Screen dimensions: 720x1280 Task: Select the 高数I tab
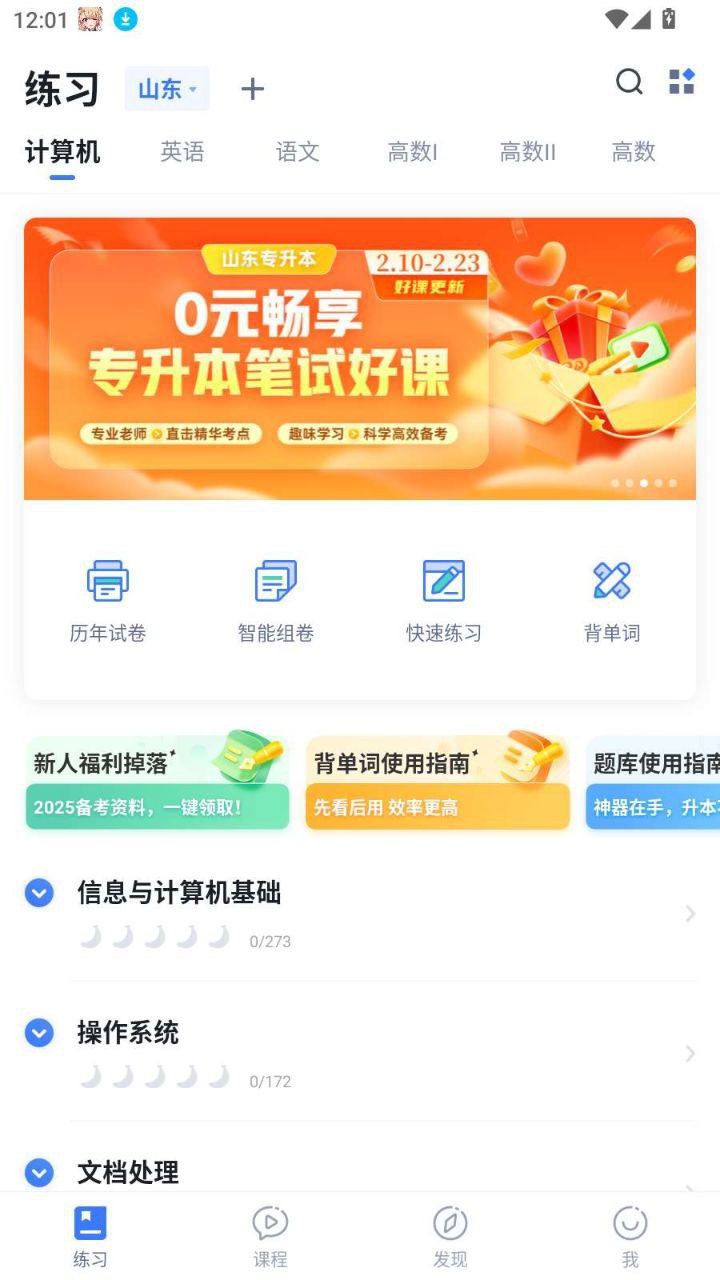[412, 152]
